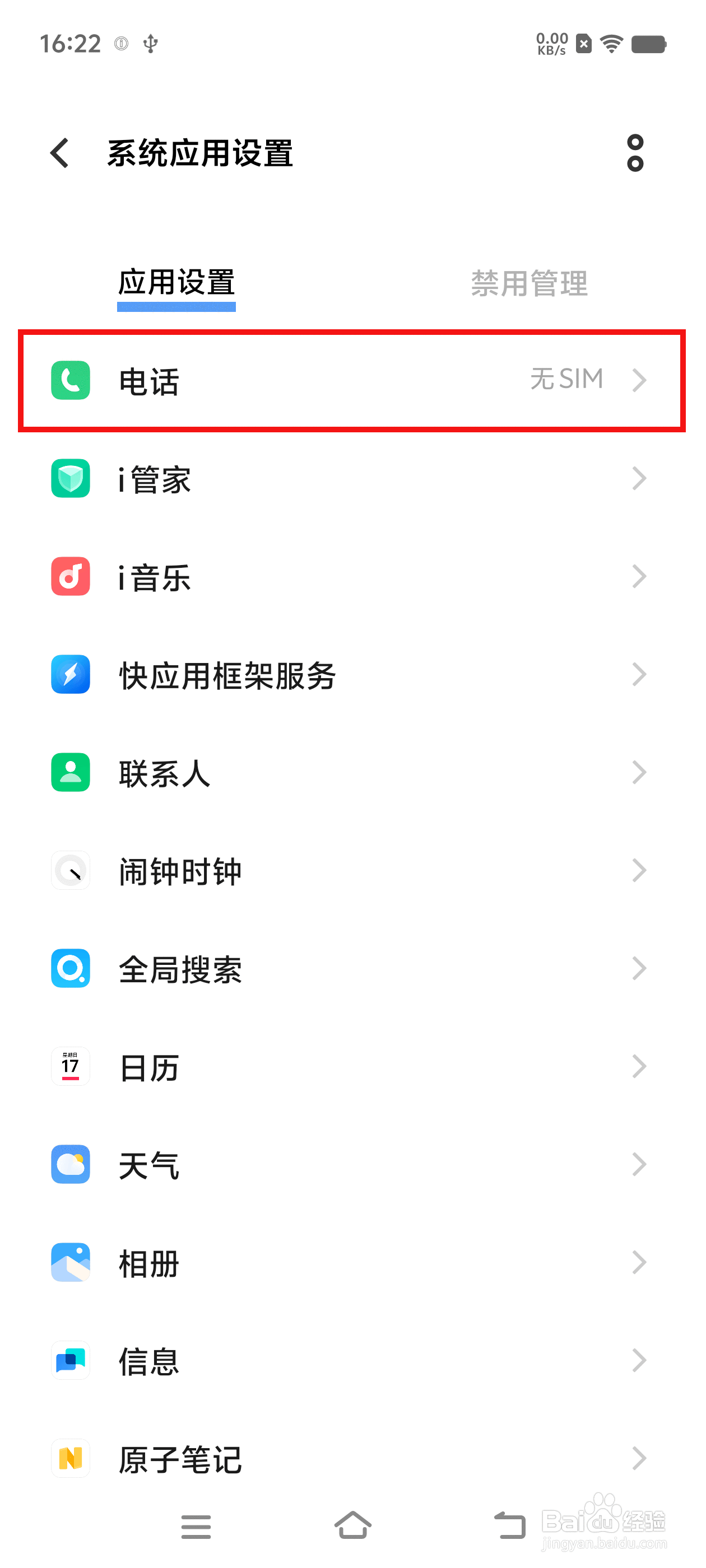Open the 原子笔记 notes icon
Viewport: 706px width, 1568px height.
(70, 1458)
